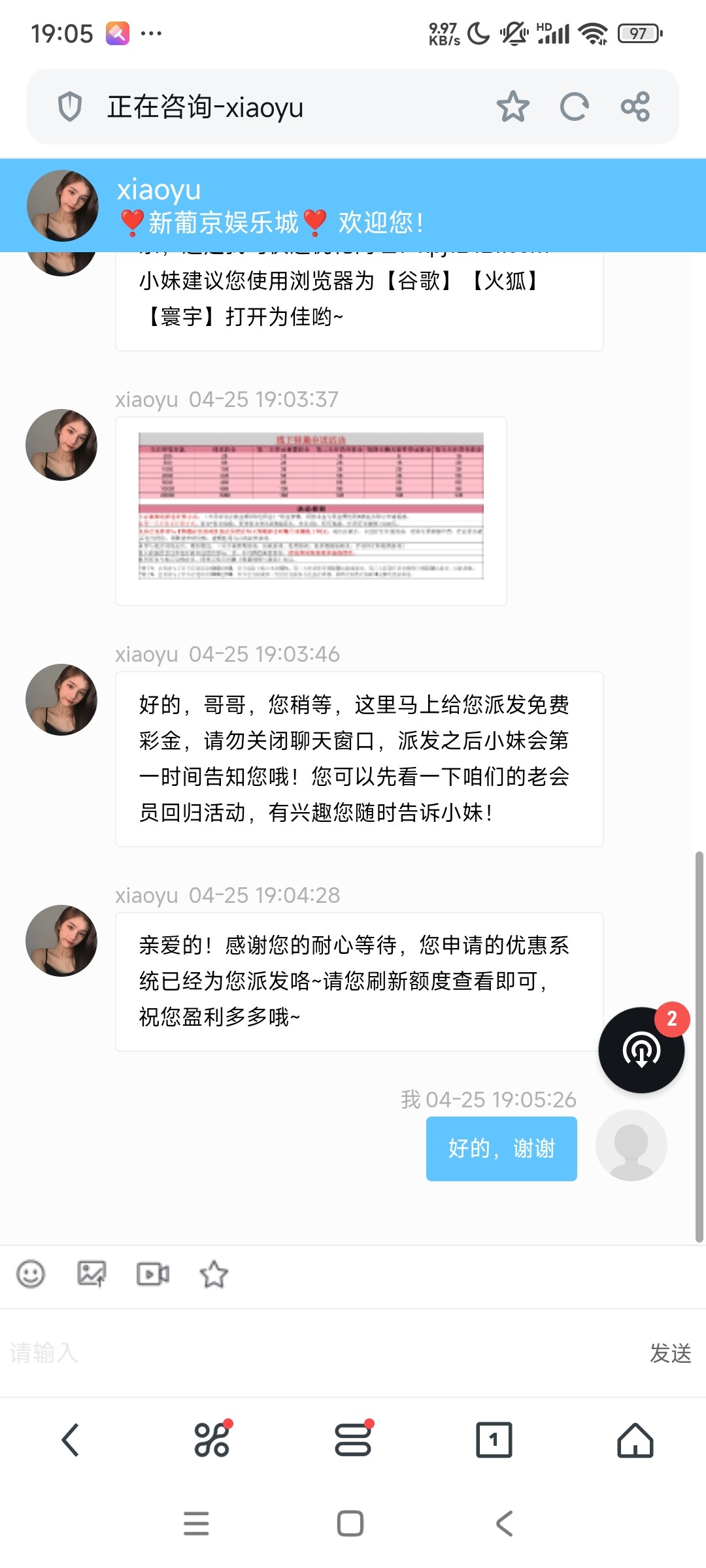Attach an image to the chat
The image size is (706, 1568).
click(x=92, y=1274)
